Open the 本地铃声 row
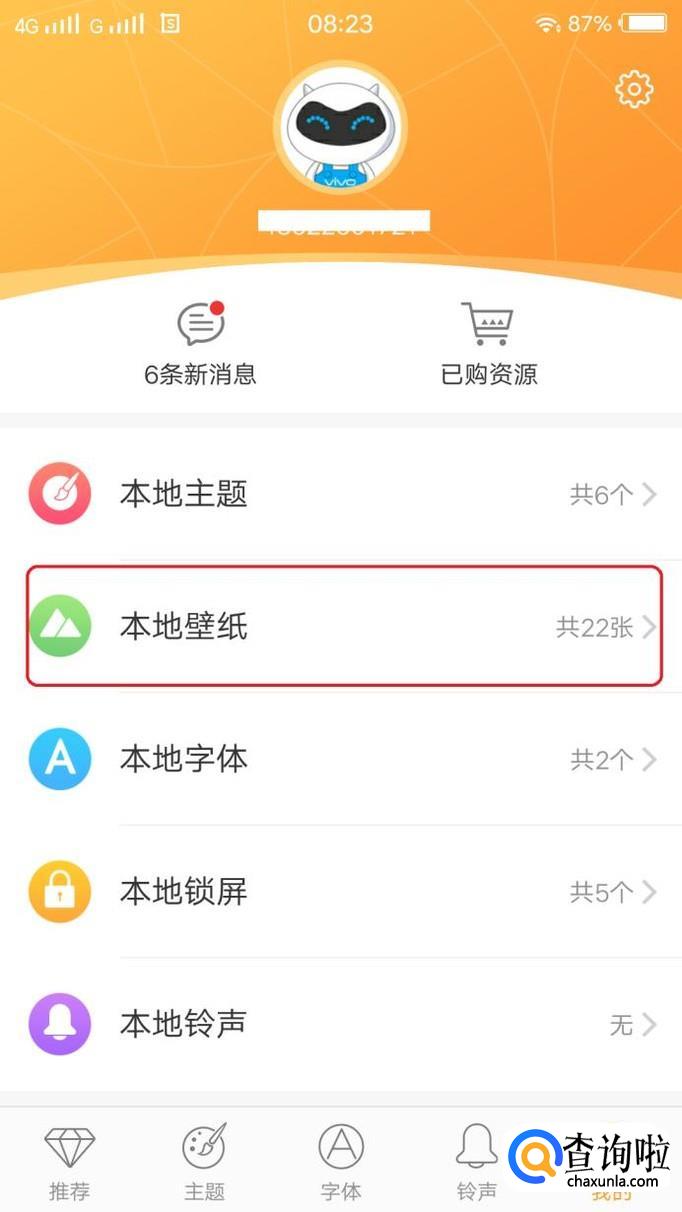This screenshot has width=682, height=1212. coord(340,1024)
